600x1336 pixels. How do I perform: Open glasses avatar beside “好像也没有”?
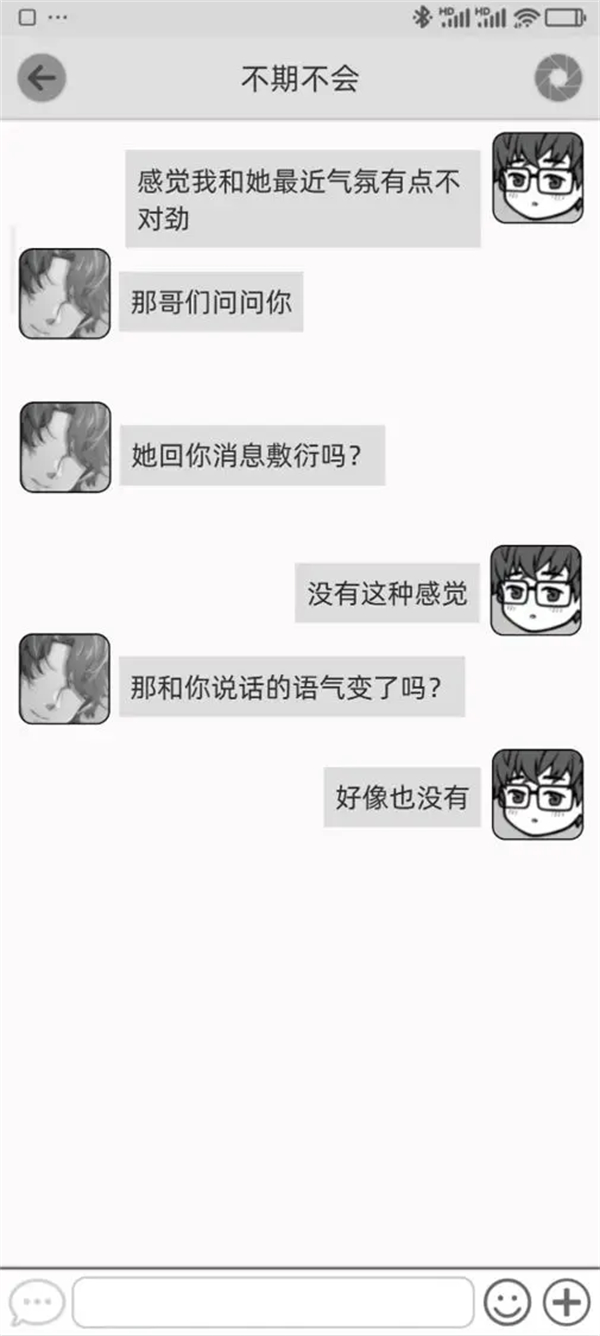click(537, 795)
